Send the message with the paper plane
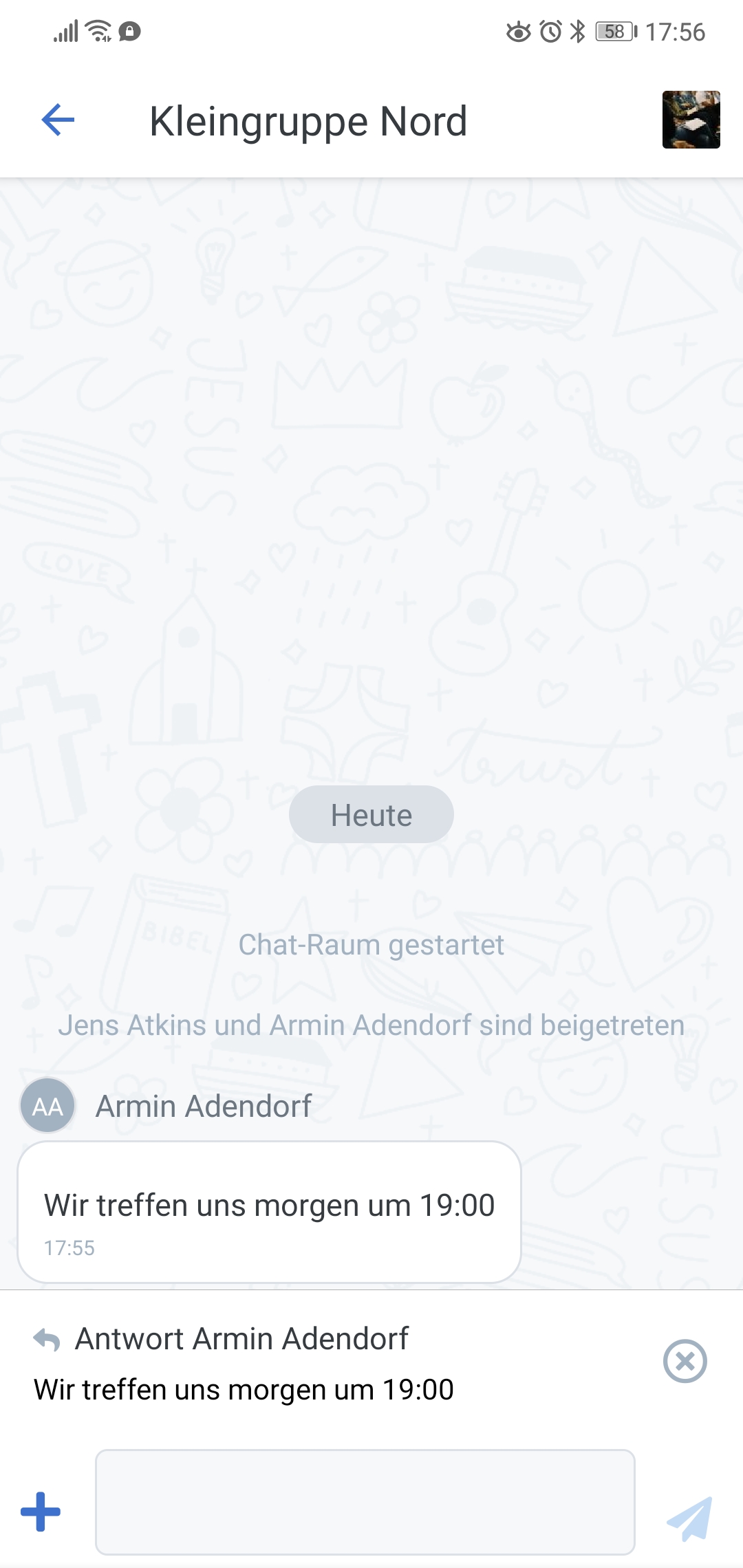 (x=689, y=1518)
